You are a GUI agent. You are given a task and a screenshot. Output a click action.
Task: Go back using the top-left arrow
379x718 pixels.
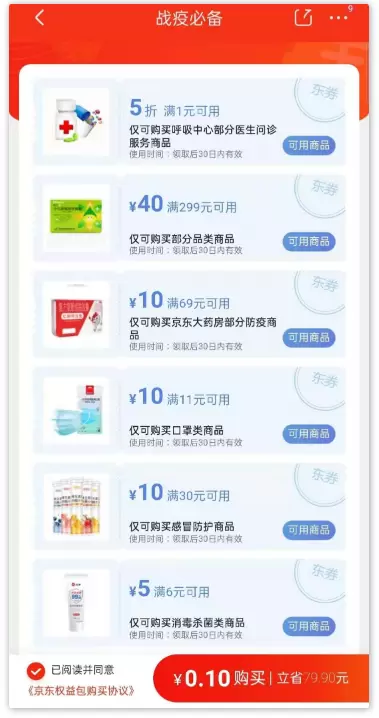40,18
